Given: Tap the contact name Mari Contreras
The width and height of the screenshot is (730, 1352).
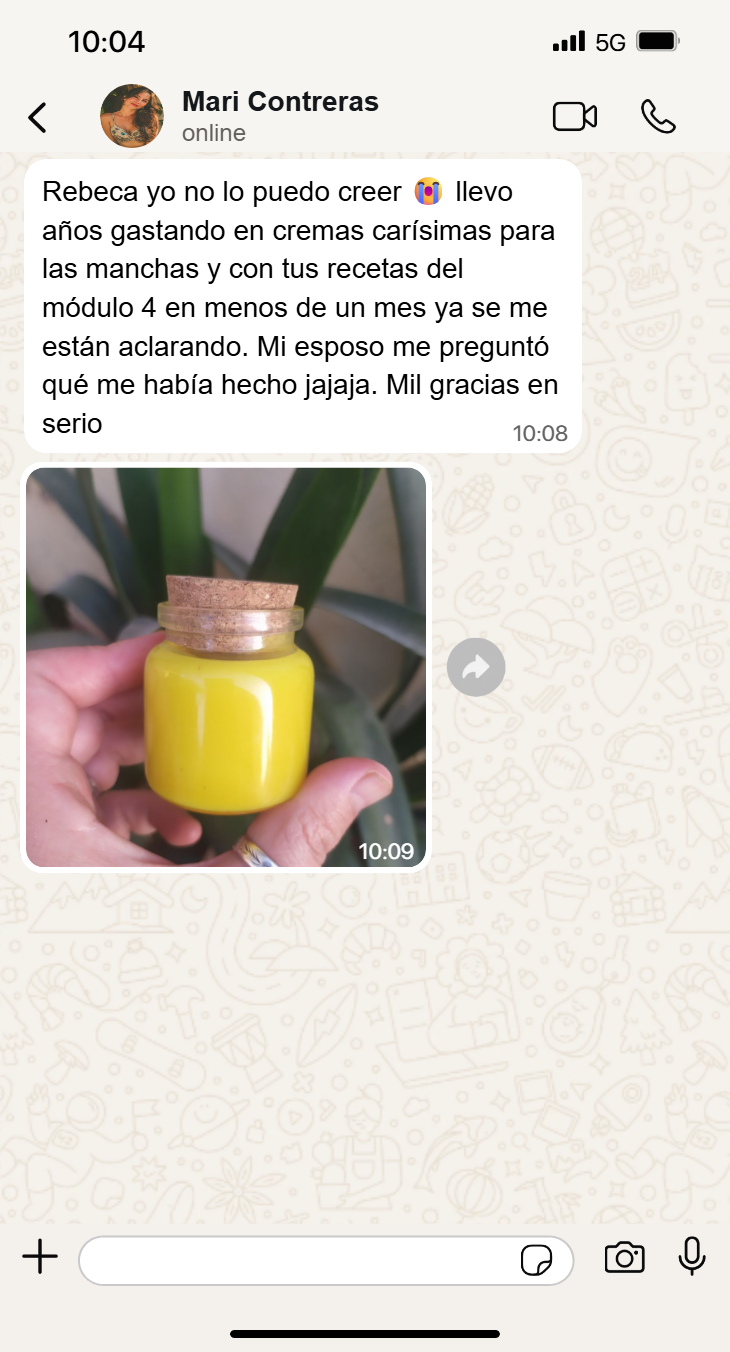Looking at the screenshot, I should tap(280, 101).
